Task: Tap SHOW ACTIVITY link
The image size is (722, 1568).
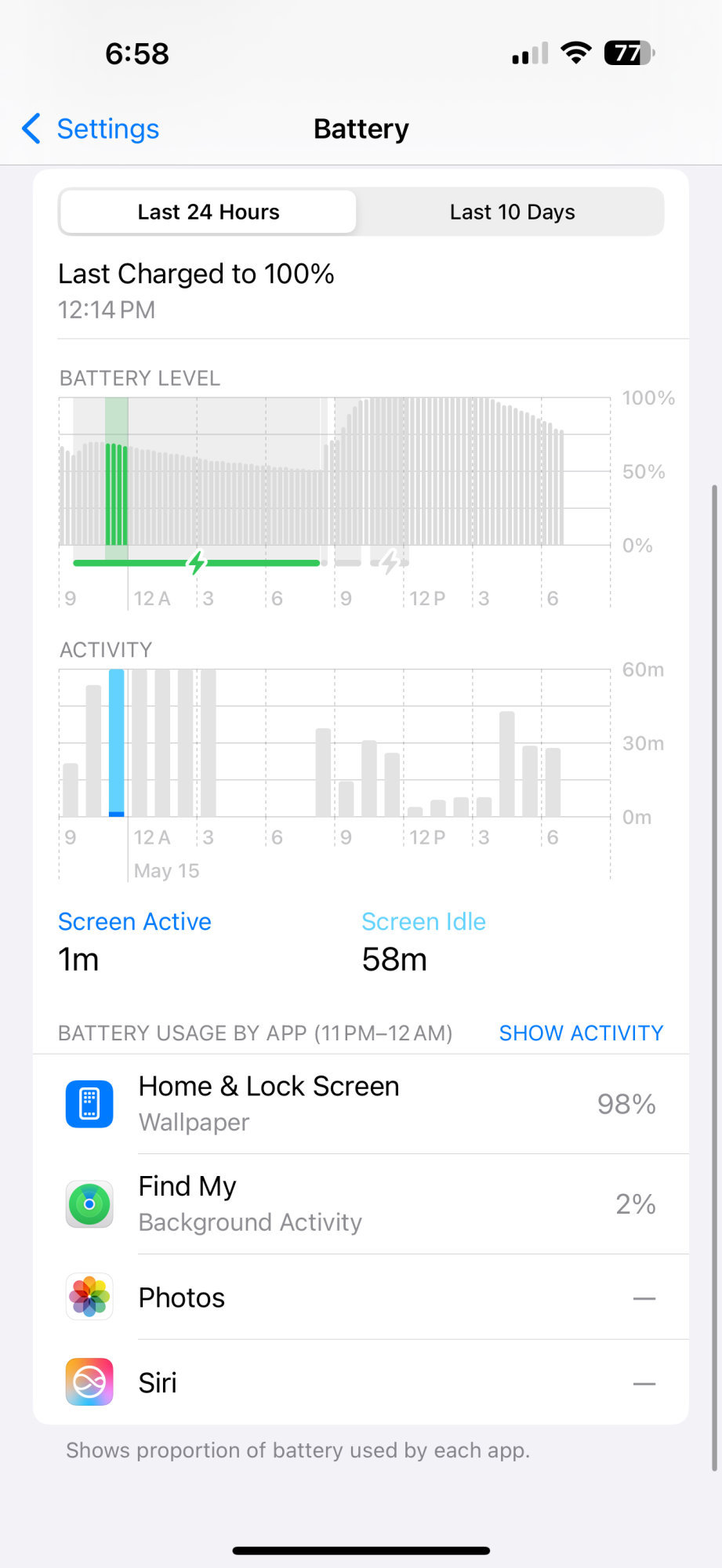Action: click(581, 1033)
